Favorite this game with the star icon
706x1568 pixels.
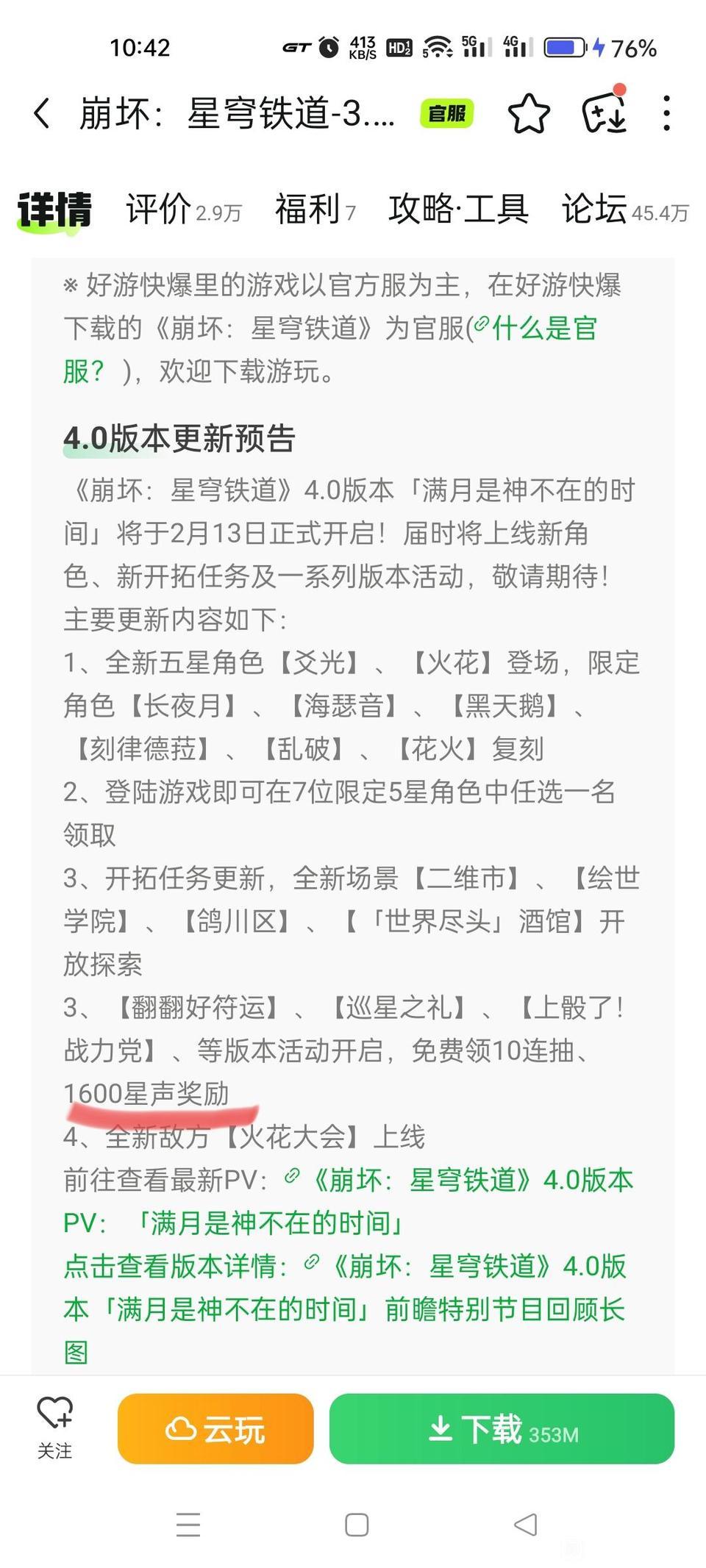[x=529, y=114]
